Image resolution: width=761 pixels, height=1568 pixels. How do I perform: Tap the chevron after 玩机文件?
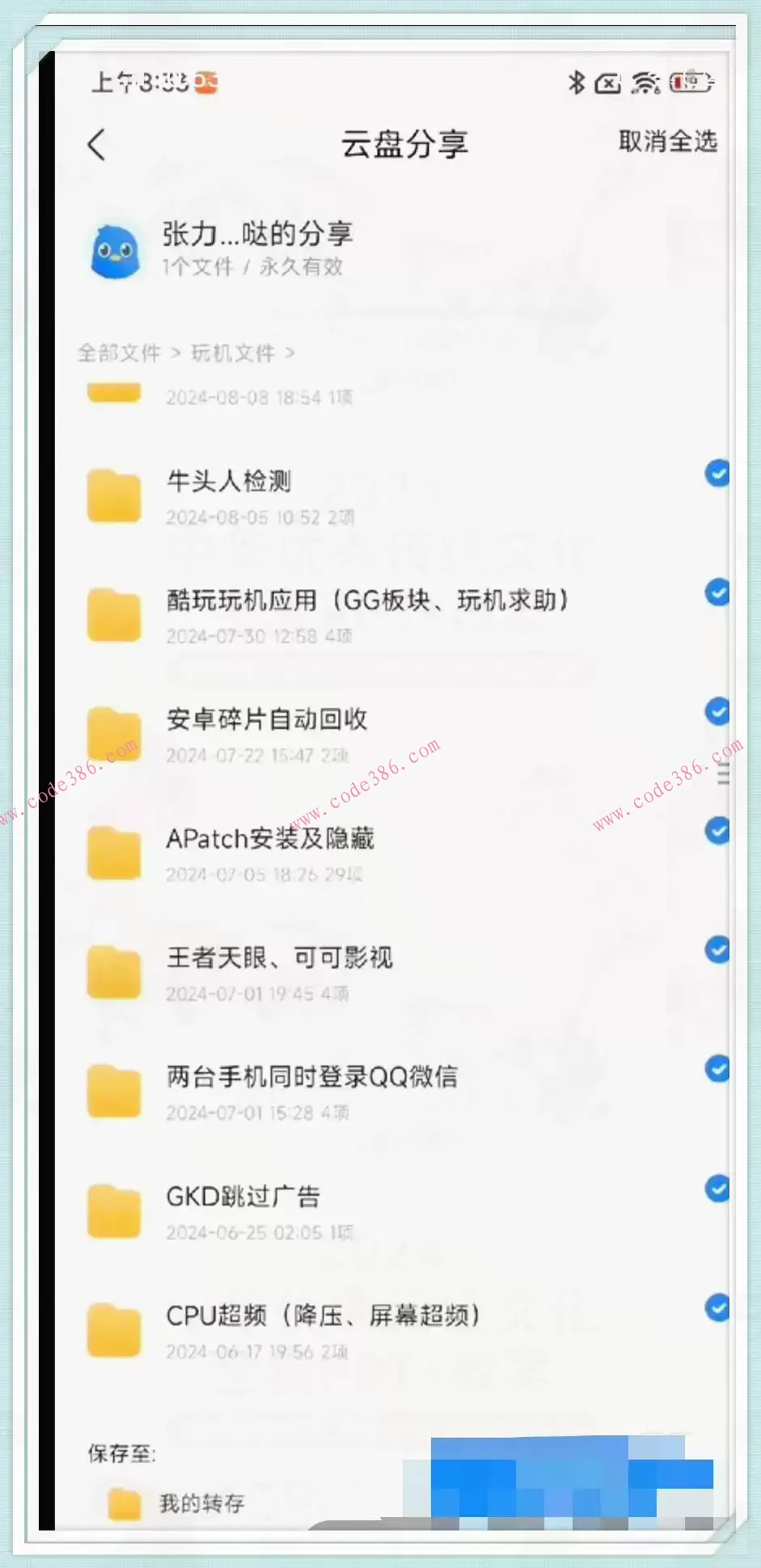[291, 353]
